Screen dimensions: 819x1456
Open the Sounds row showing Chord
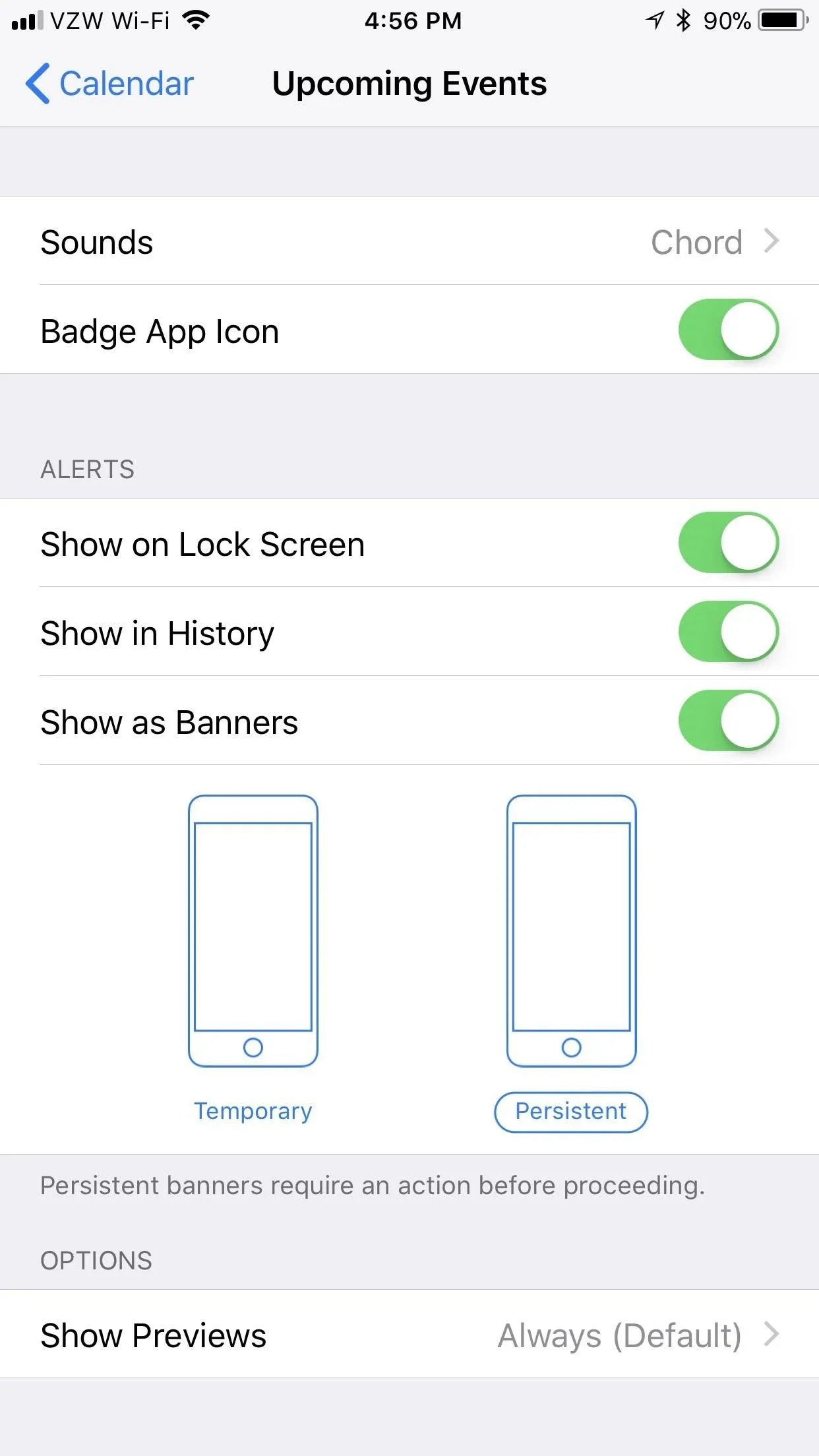[x=409, y=241]
